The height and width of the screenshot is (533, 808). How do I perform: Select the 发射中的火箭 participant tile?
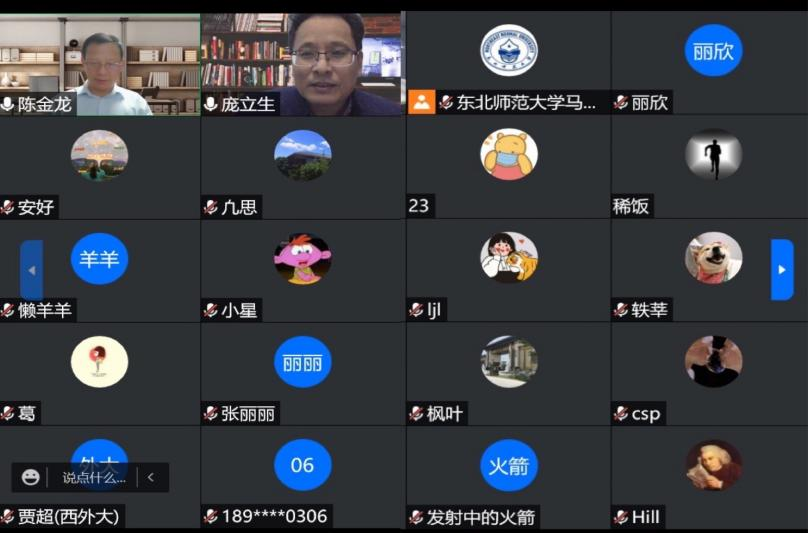[508, 475]
